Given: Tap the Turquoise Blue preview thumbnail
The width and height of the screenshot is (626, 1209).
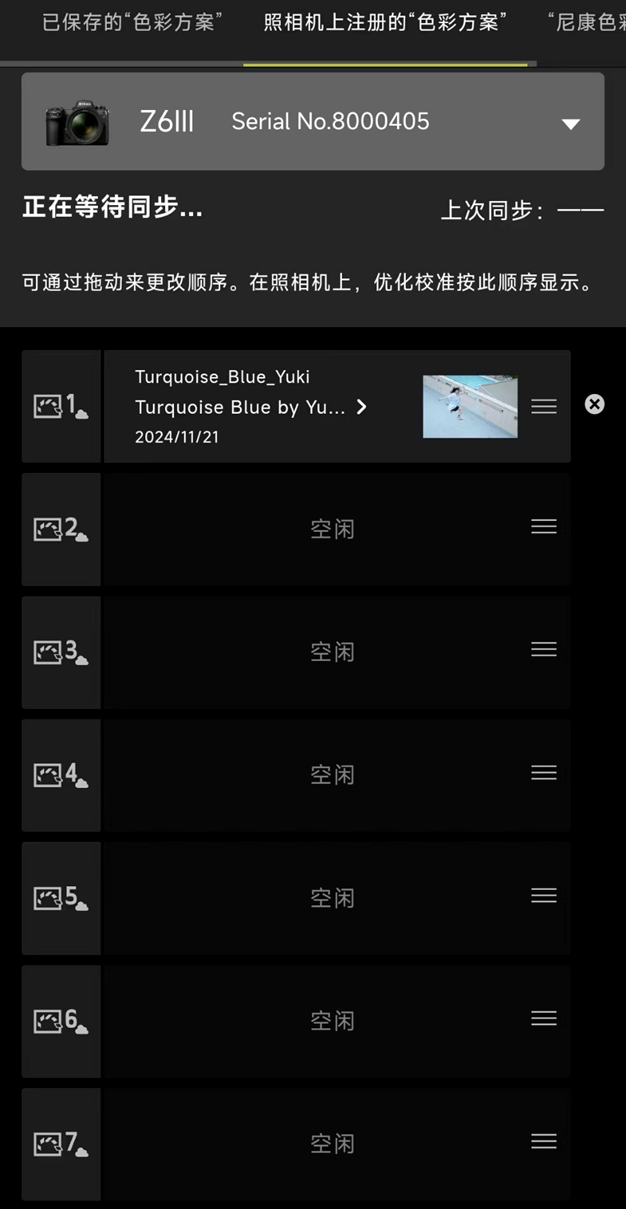Looking at the screenshot, I should (x=470, y=406).
